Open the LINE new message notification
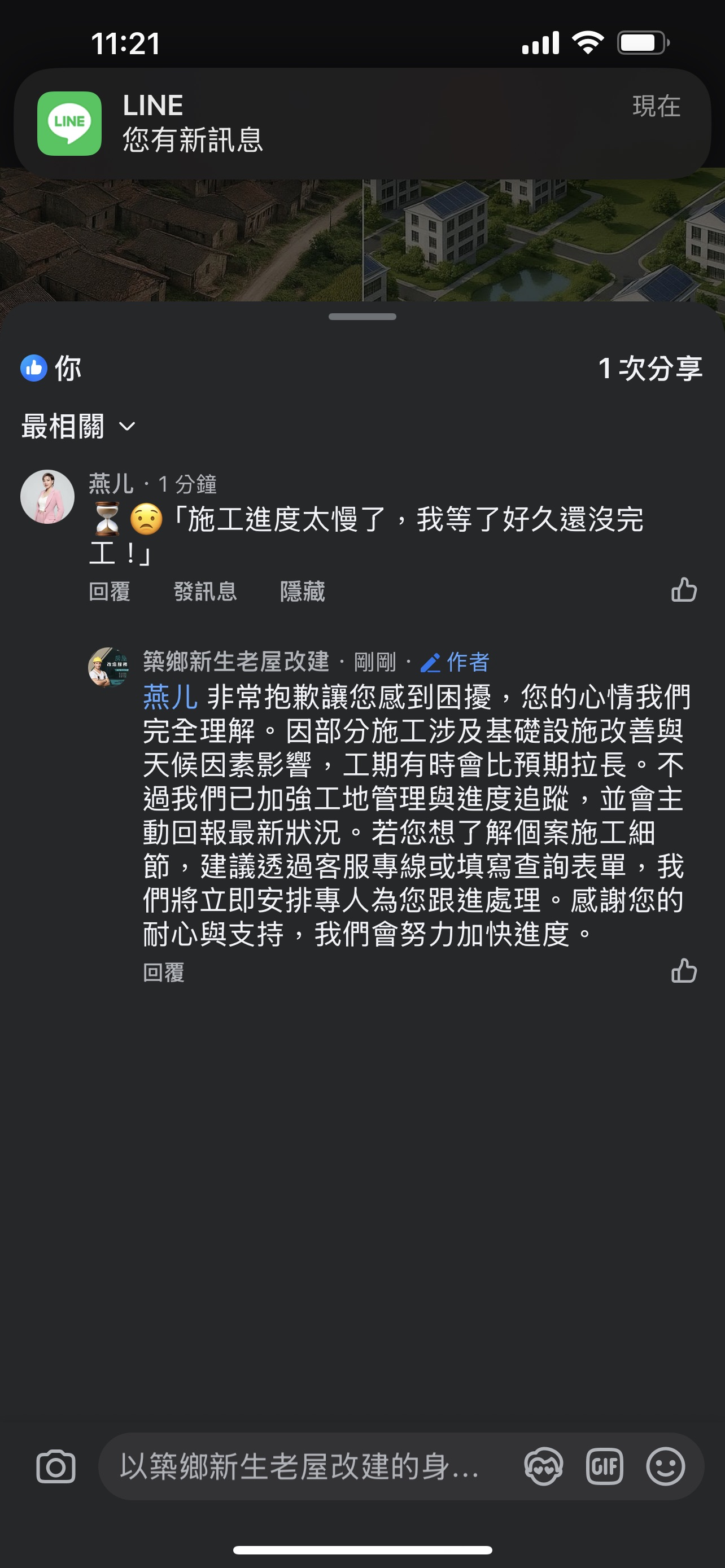Screen dimensions: 725x1568 pyautogui.click(x=362, y=124)
